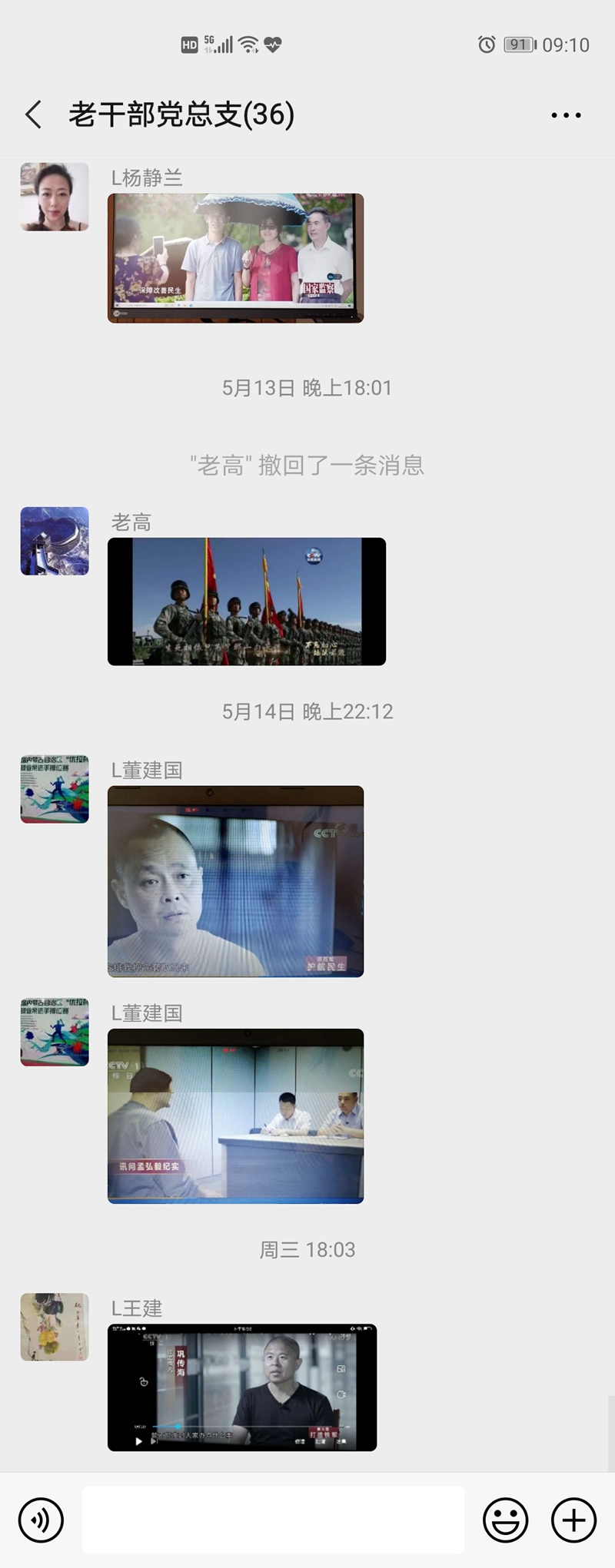Open the soldiers image sent by 老高
The image size is (615, 1568).
click(246, 602)
